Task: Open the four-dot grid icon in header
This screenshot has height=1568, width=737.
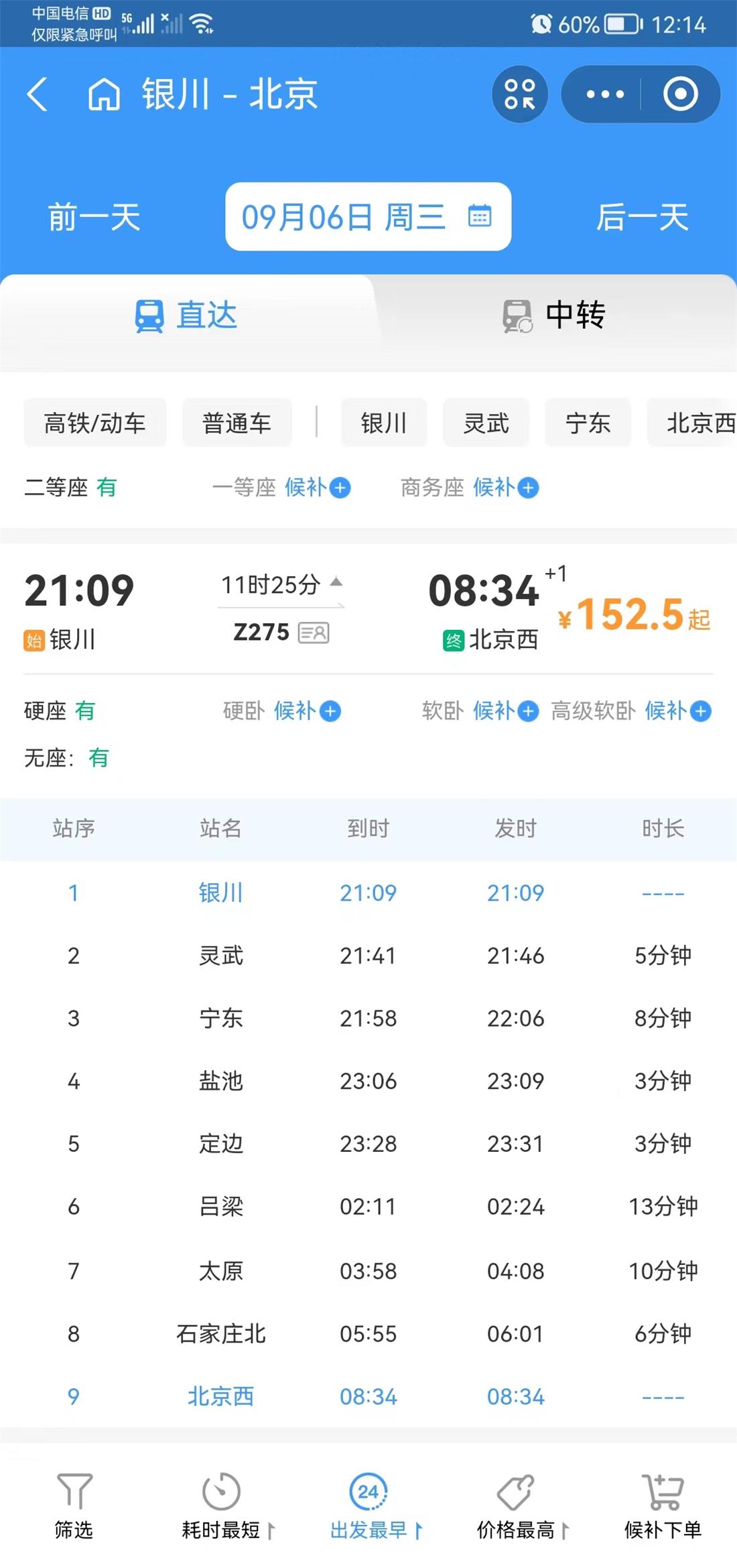Action: pos(520,94)
